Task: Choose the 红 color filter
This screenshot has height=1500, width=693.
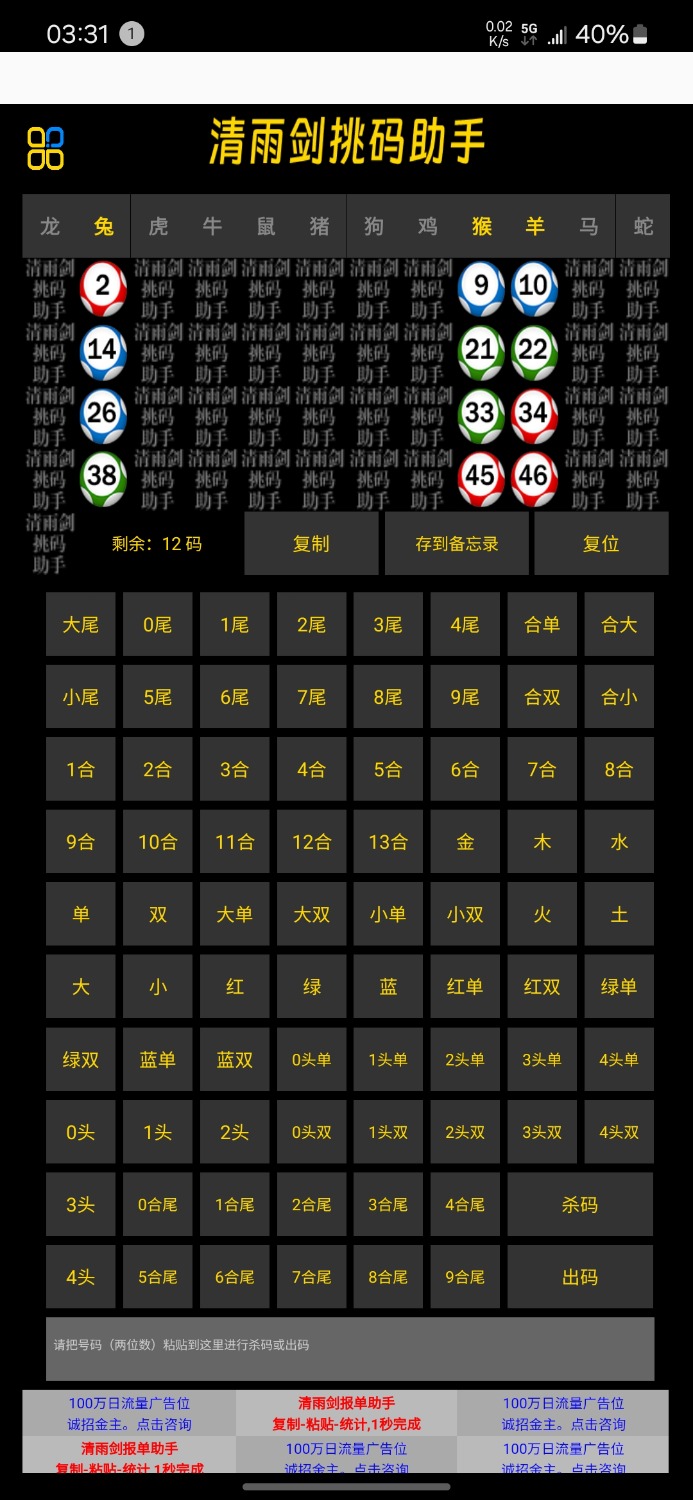Action: 234,987
